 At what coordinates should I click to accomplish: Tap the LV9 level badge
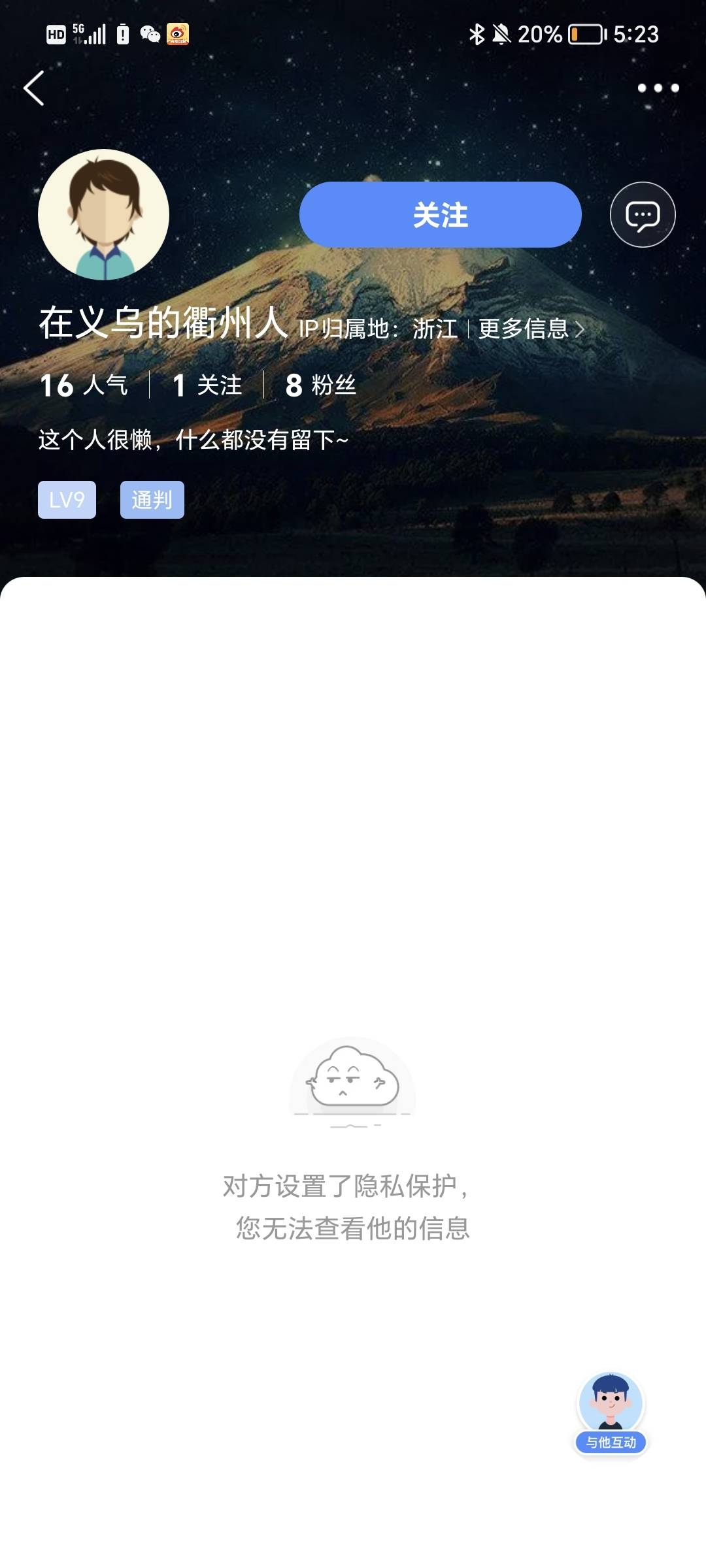67,500
